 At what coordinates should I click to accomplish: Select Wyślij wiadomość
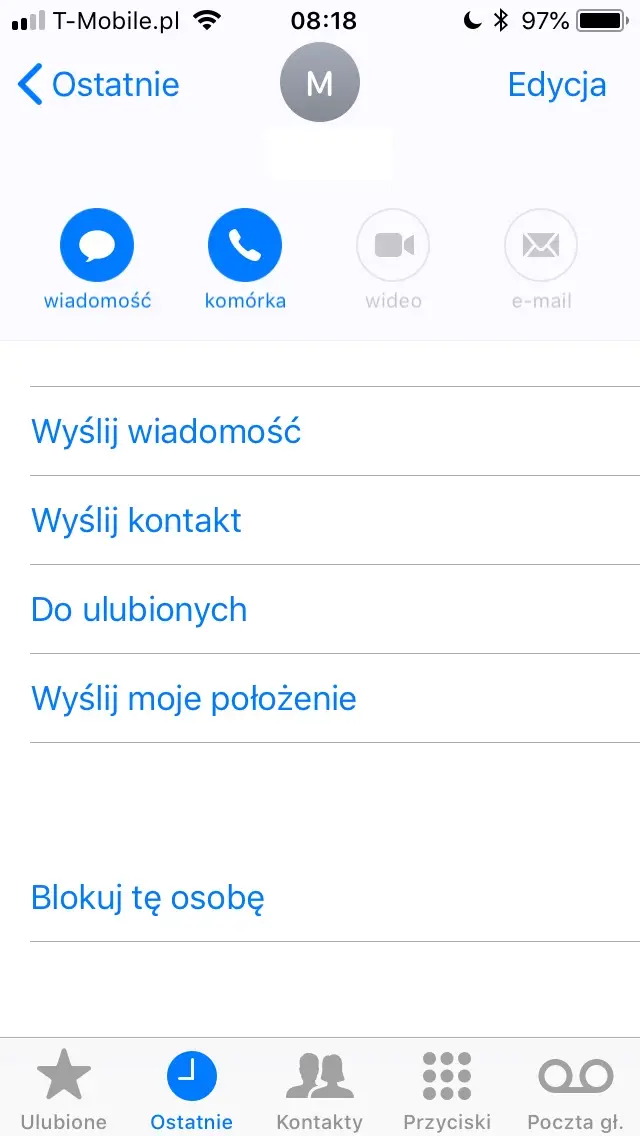click(335, 432)
